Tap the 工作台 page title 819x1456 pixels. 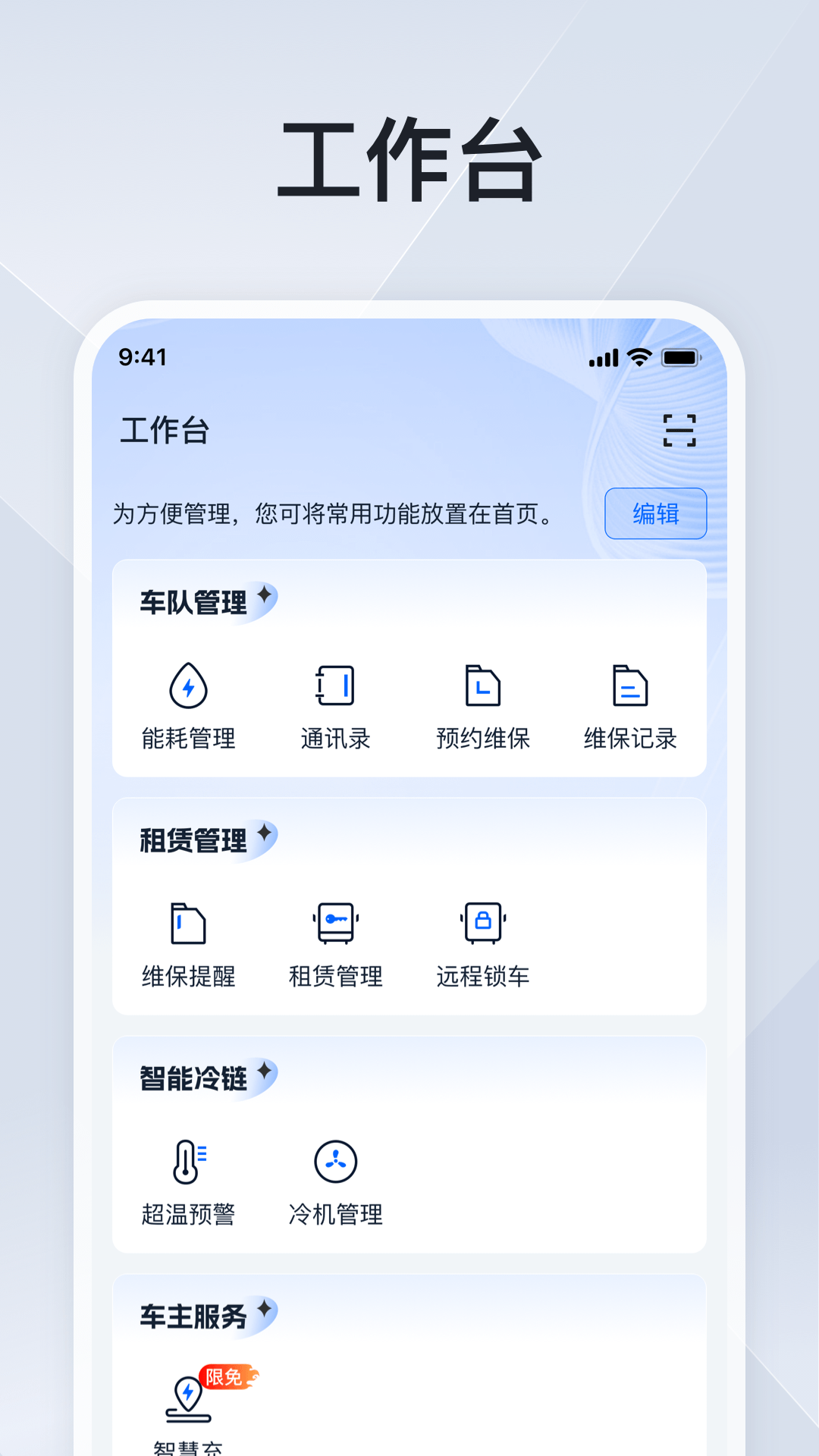click(x=165, y=430)
